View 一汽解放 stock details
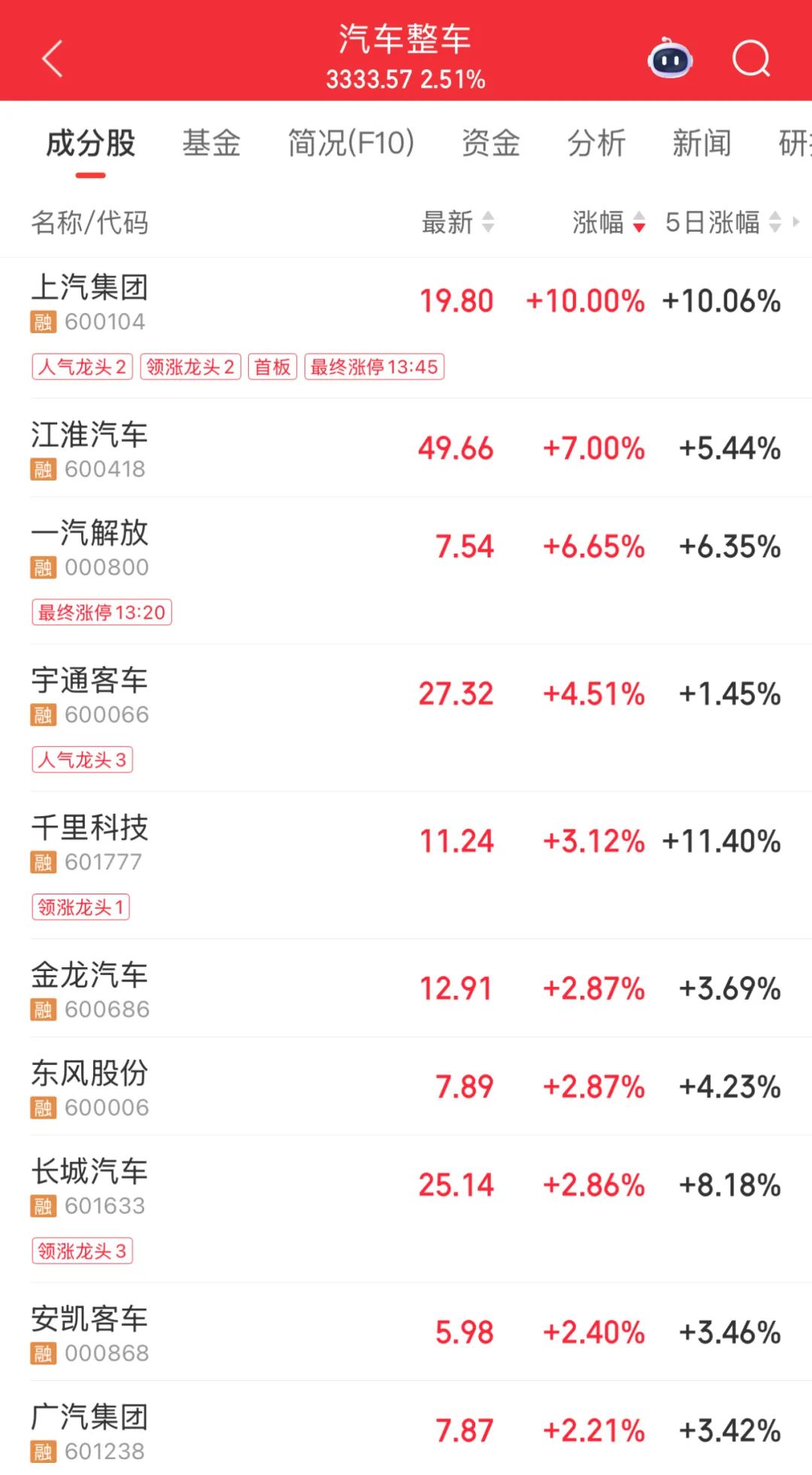 coord(406,570)
